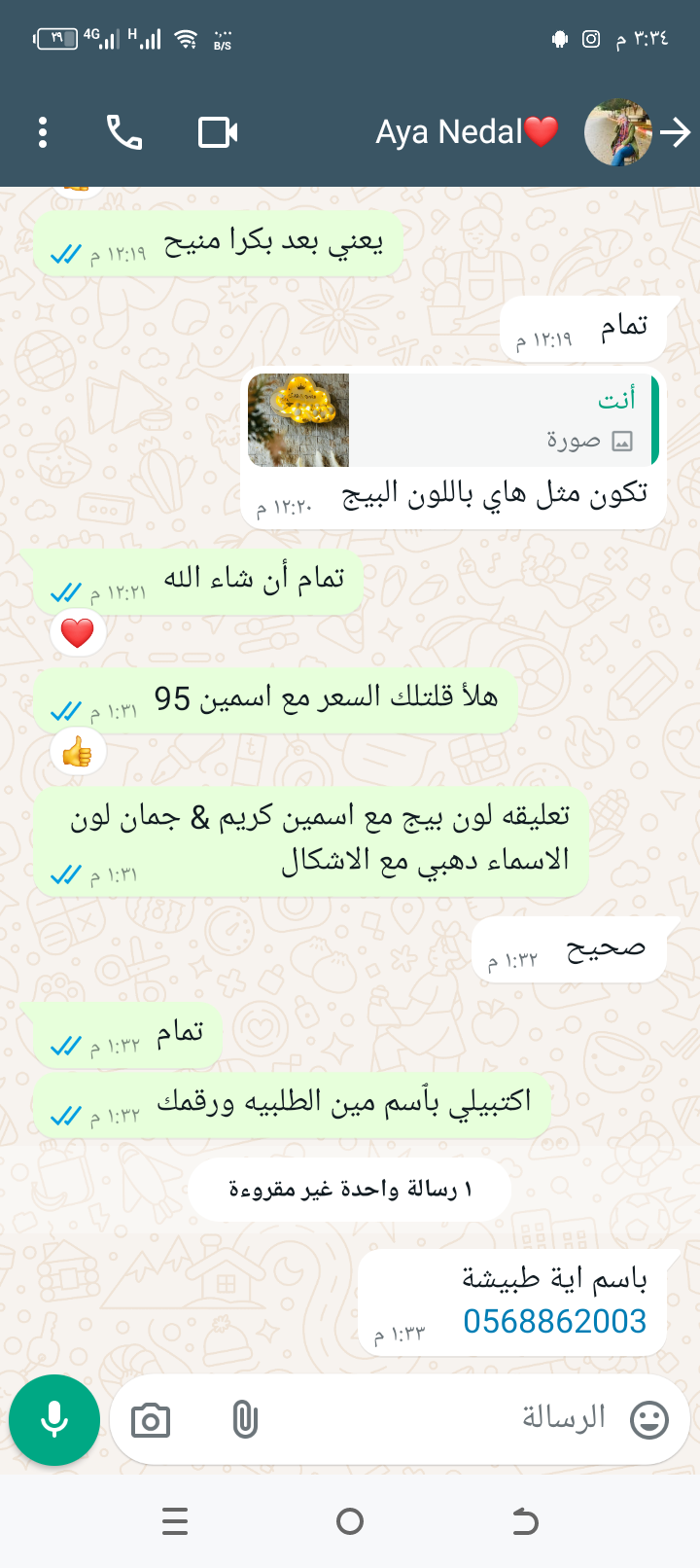Image resolution: width=700 pixels, height=1568 pixels.
Task: View the heart reaction on the message
Action: [77, 633]
